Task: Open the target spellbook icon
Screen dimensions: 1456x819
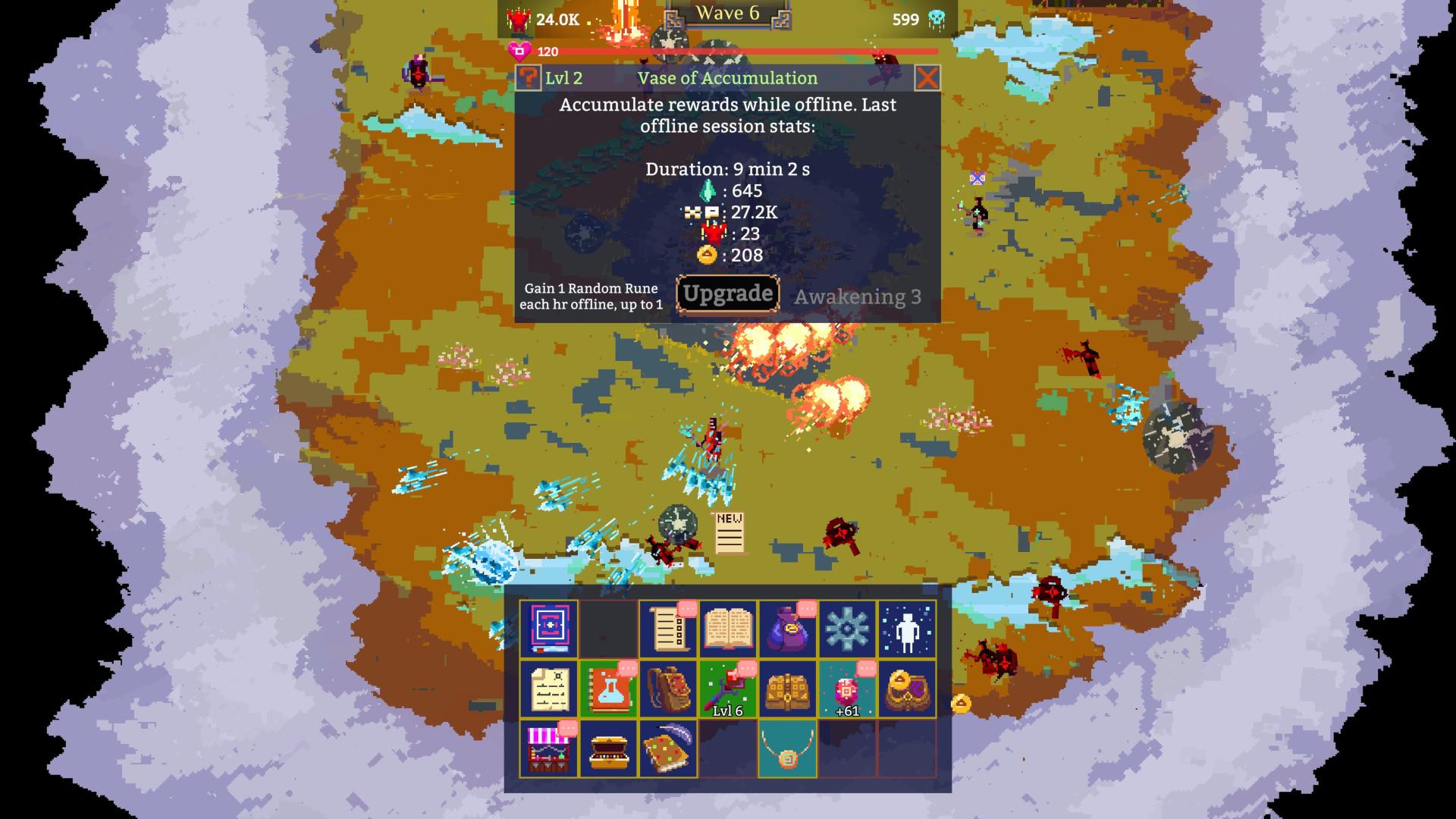Action: [548, 629]
